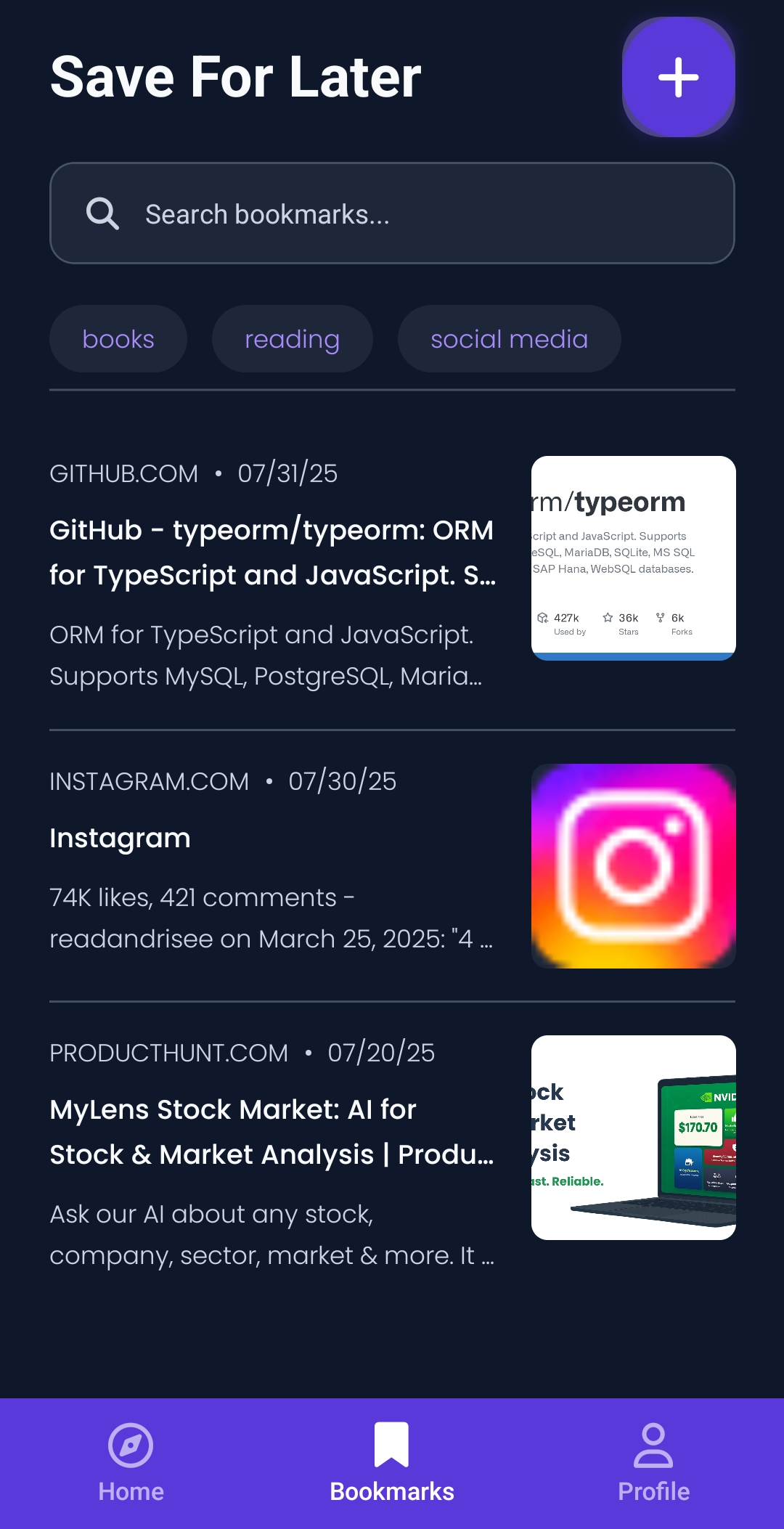Screen dimensions: 784x1529
Task: Select the Bookmarks tab
Action: tap(392, 1462)
